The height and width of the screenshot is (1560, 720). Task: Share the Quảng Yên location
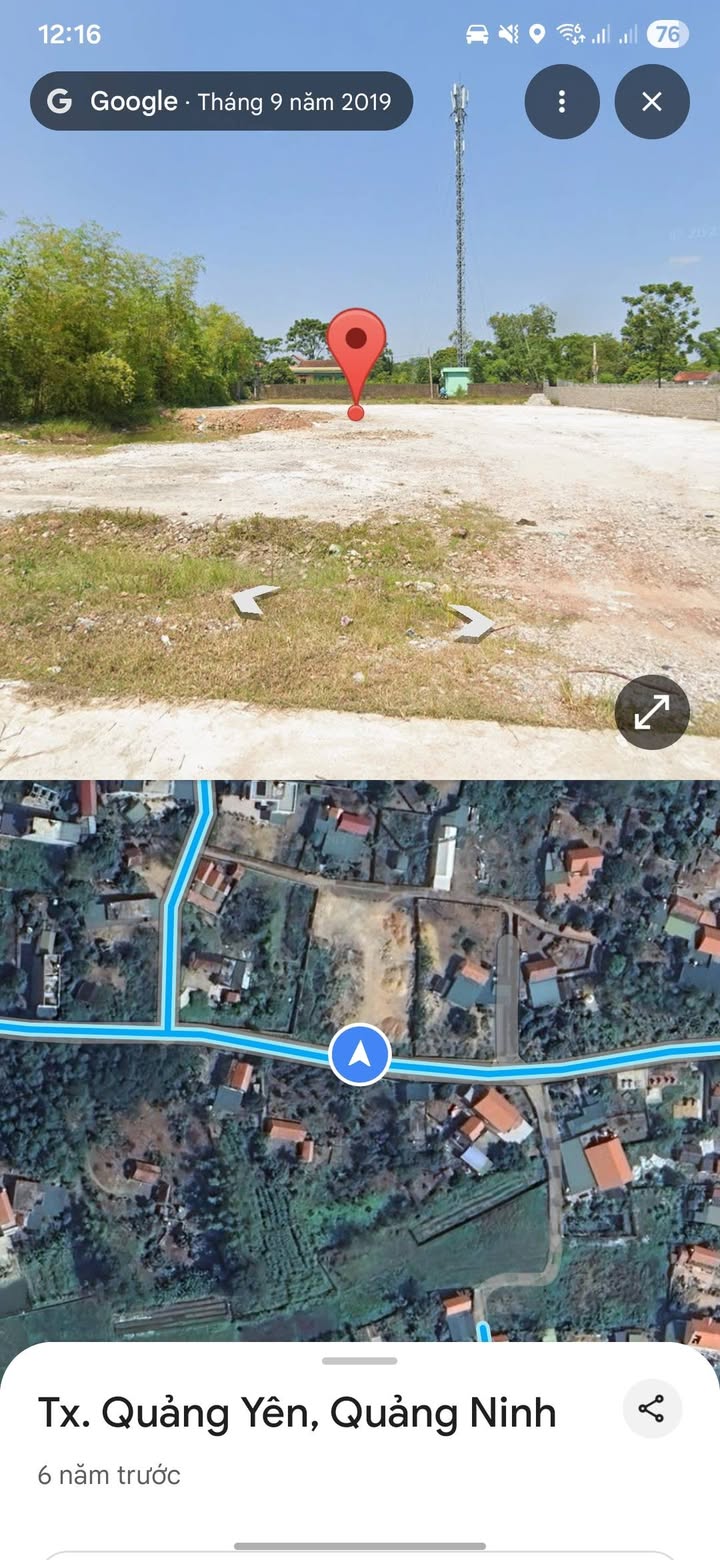tap(652, 1410)
